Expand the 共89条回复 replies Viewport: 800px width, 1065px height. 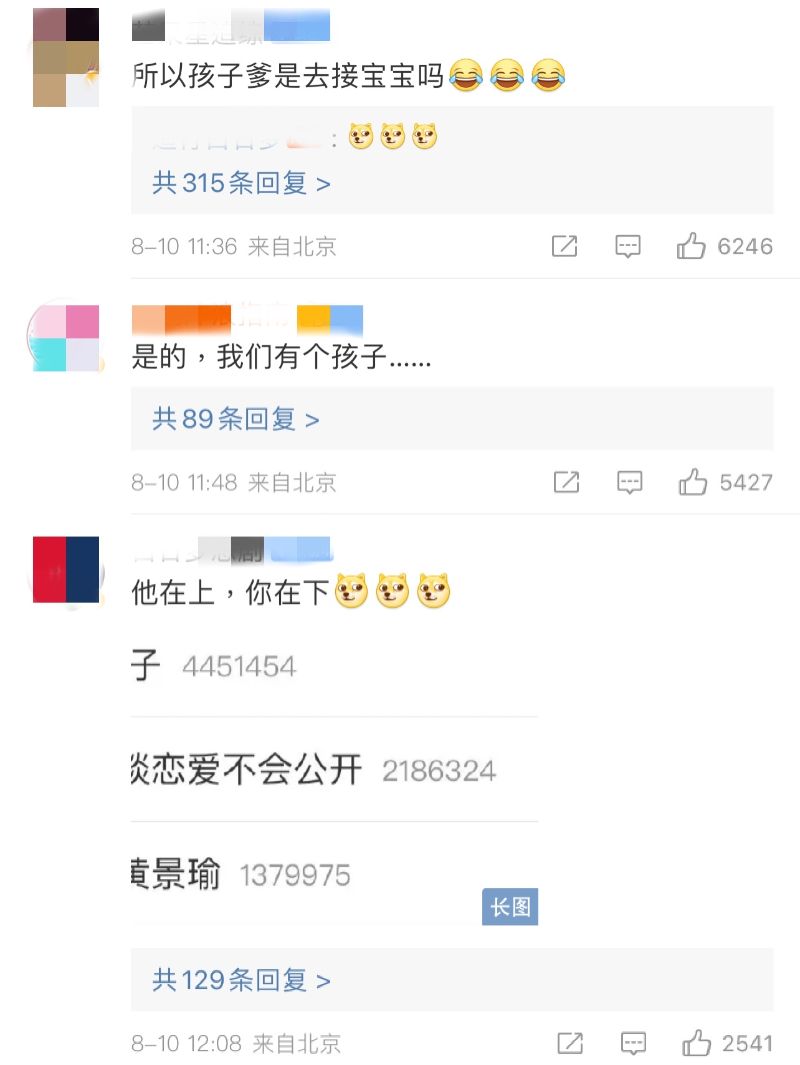(236, 419)
